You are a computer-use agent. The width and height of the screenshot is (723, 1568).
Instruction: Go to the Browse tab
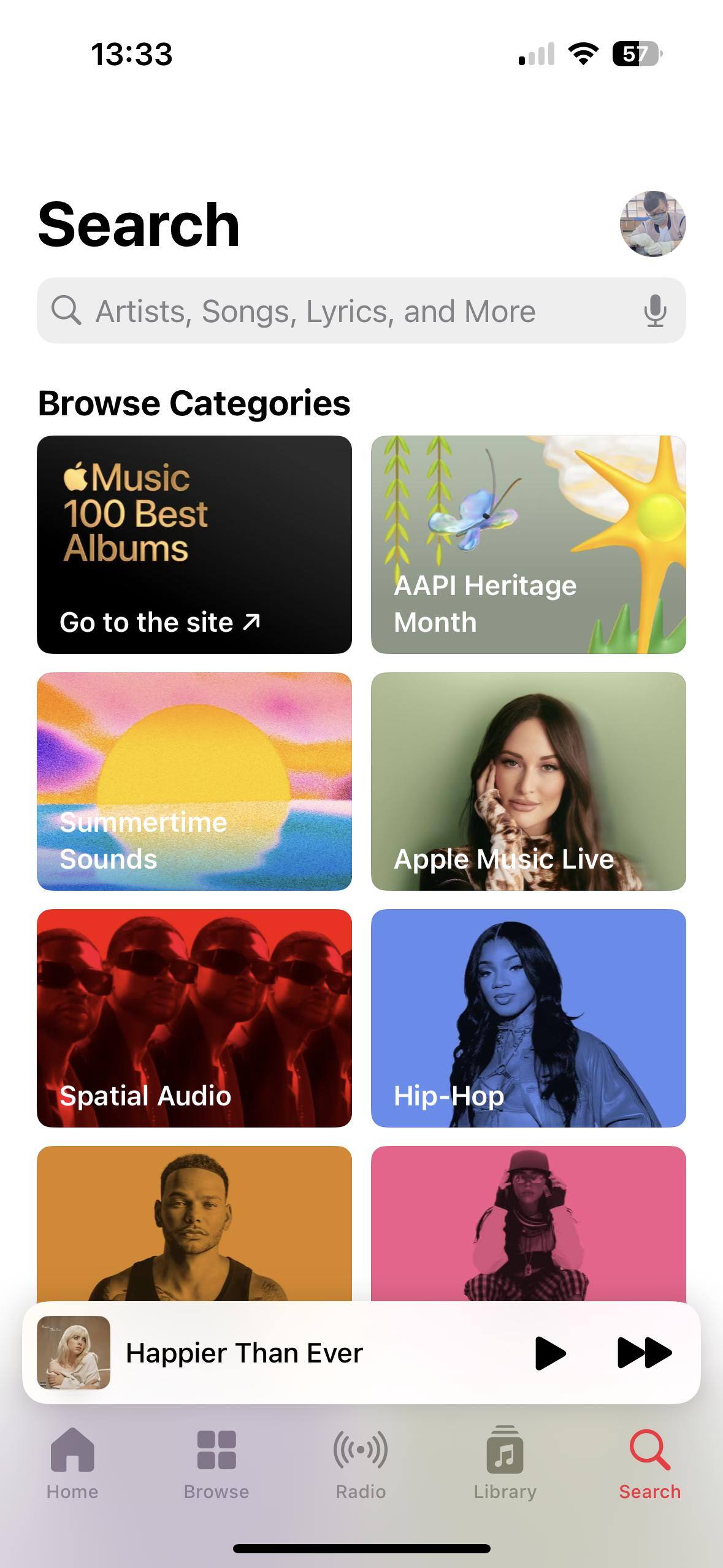tap(216, 1463)
